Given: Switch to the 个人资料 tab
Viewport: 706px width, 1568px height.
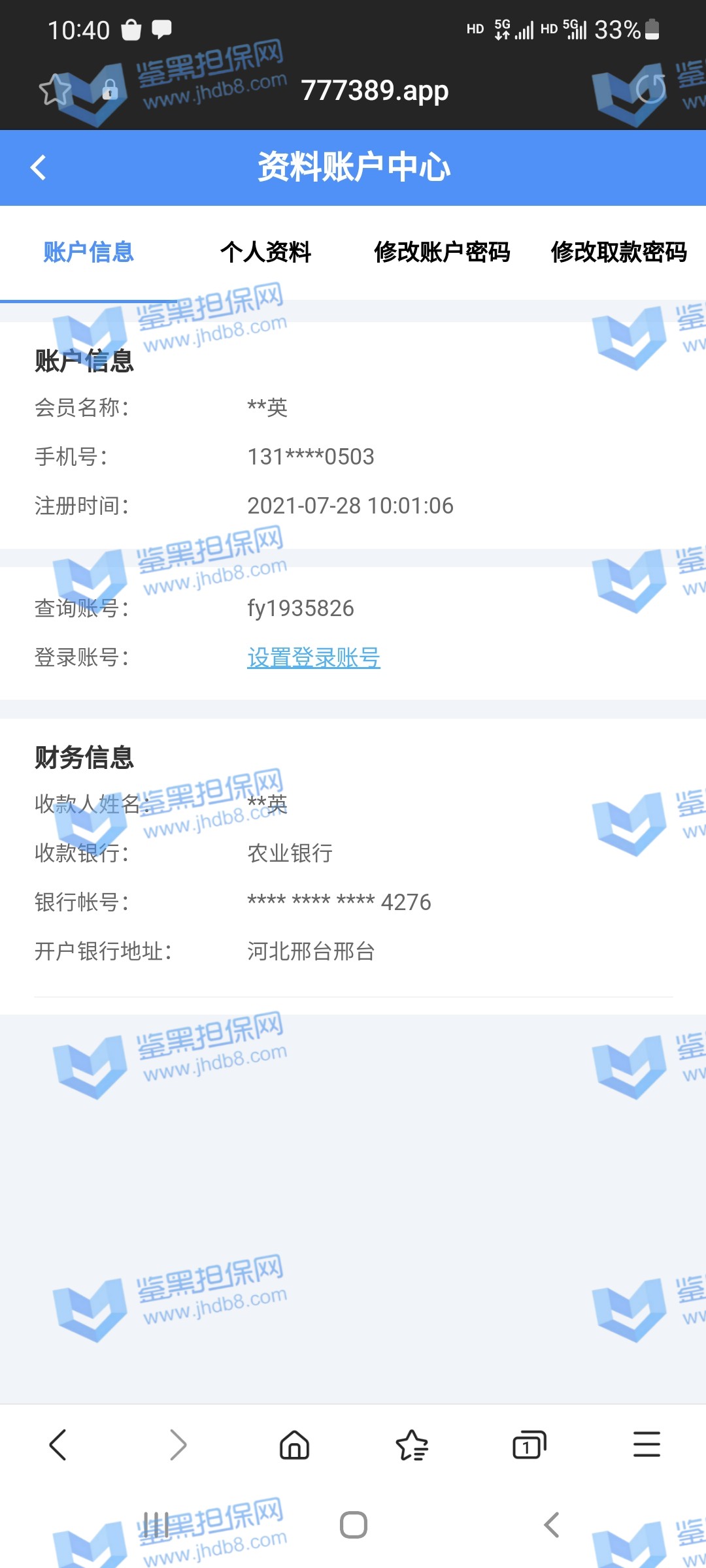Looking at the screenshot, I should (x=265, y=252).
